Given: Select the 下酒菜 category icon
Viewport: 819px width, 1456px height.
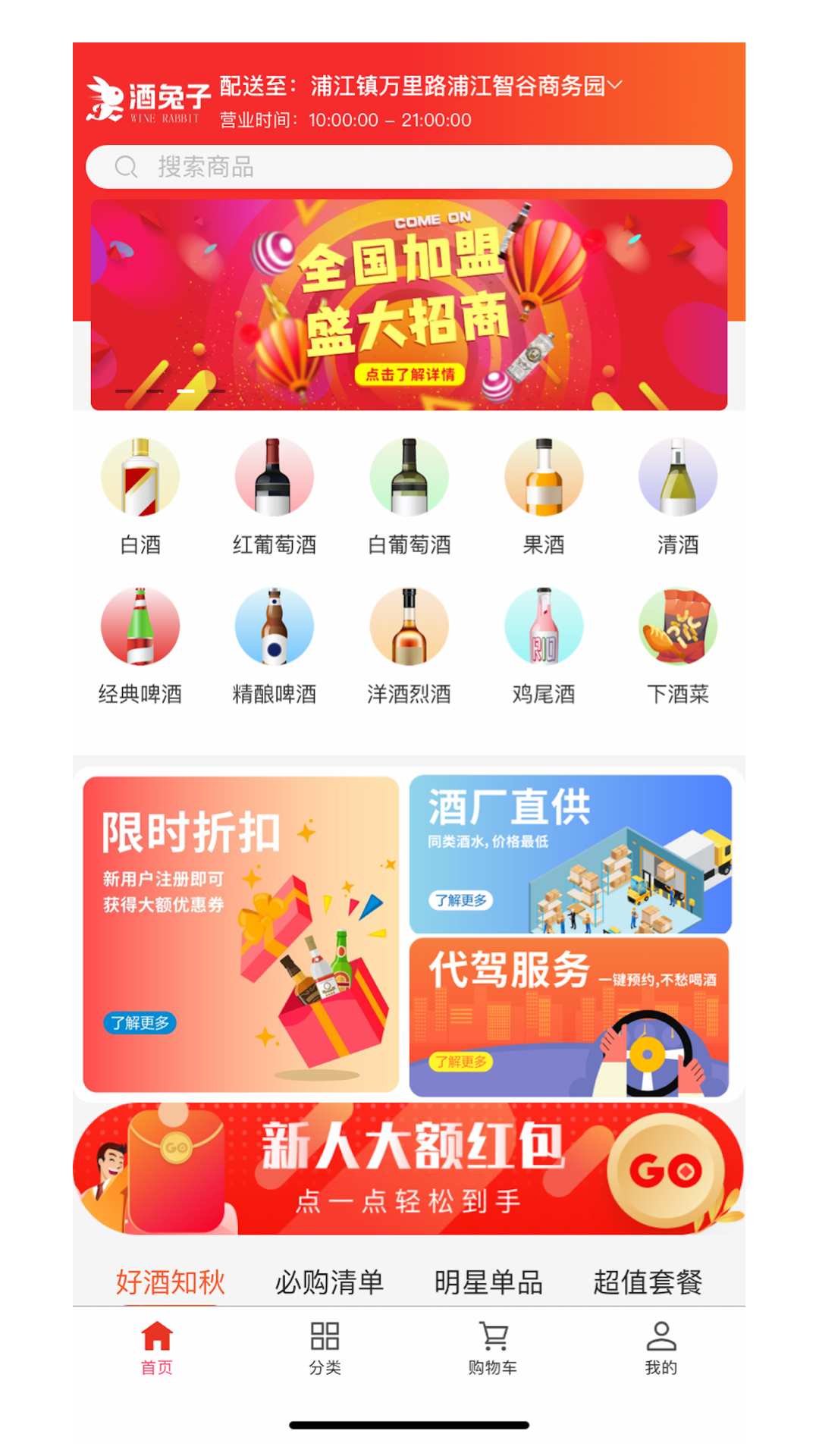Looking at the screenshot, I should pyautogui.click(x=679, y=626).
